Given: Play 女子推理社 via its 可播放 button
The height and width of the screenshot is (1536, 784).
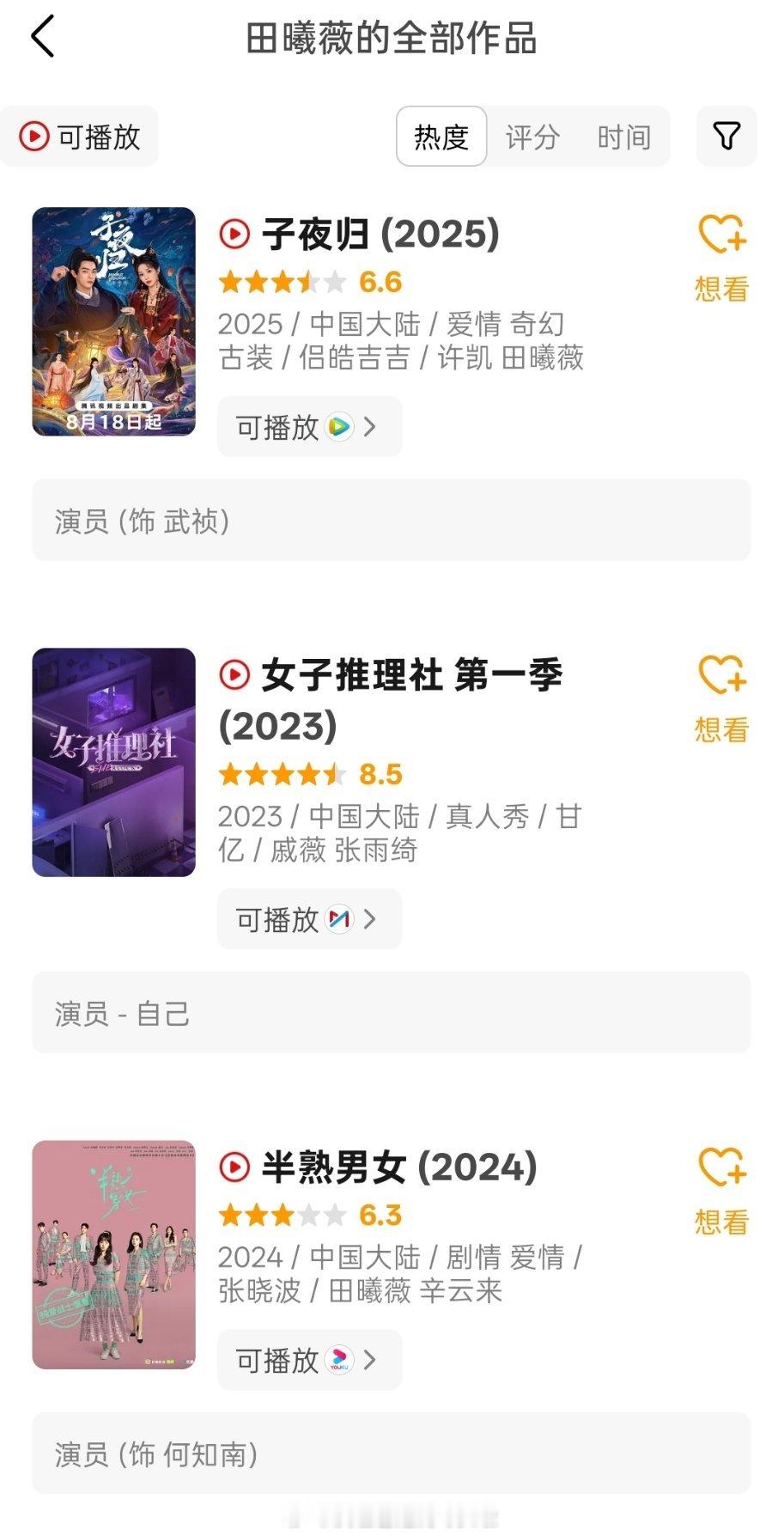Looking at the screenshot, I should click(x=309, y=919).
